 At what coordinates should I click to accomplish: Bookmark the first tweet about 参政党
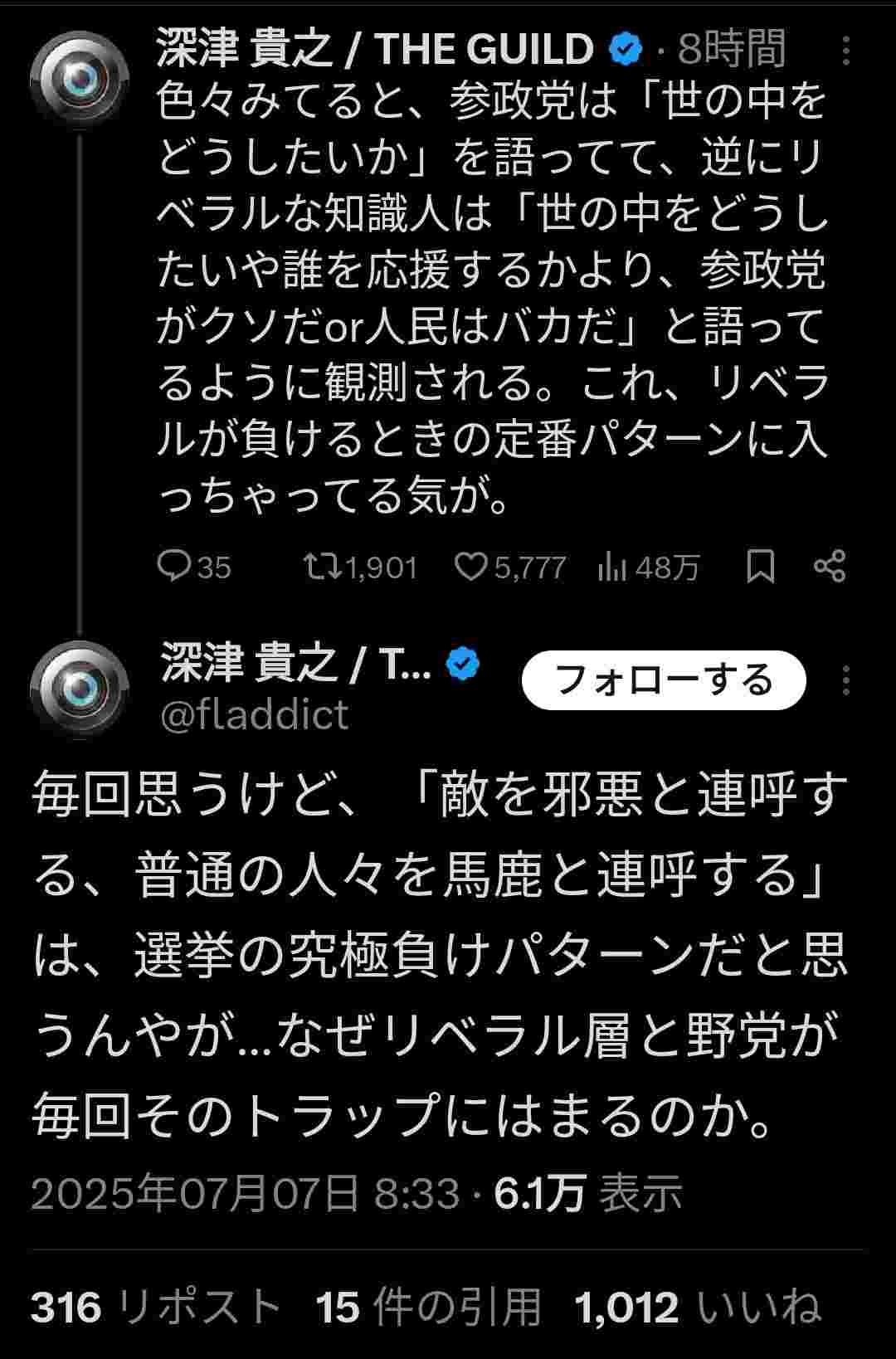pyautogui.click(x=760, y=567)
